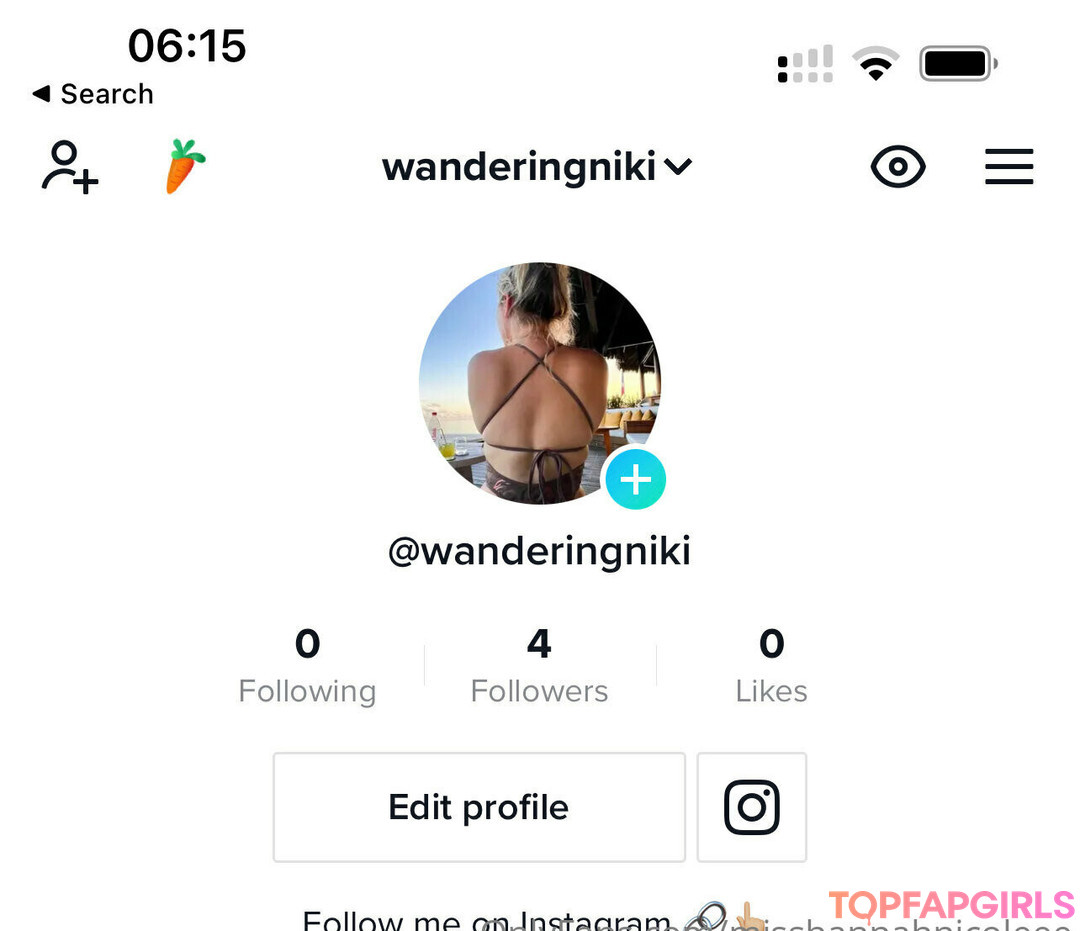Viewport: 1080px width, 931px height.
Task: View the Followers list
Action: click(539, 665)
